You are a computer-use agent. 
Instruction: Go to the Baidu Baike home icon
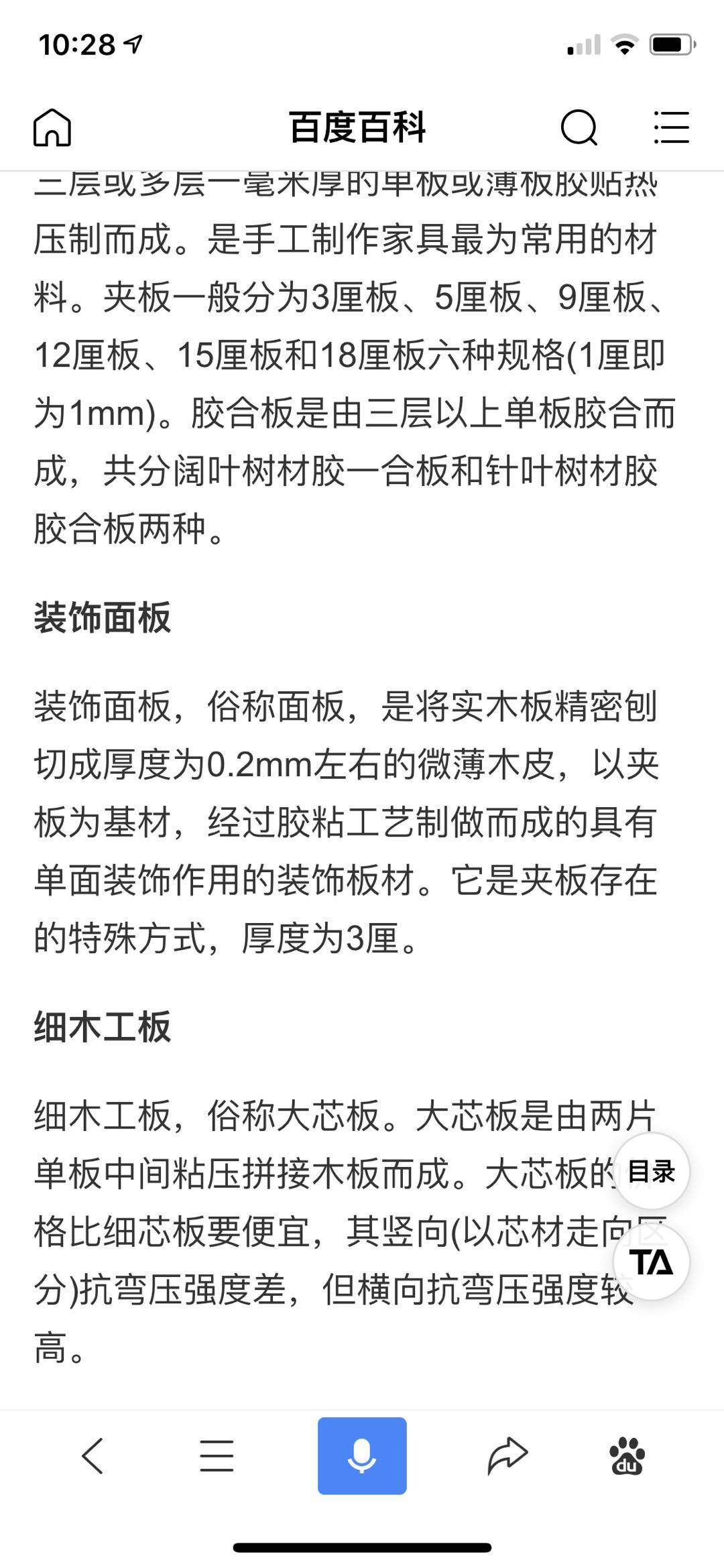point(52,127)
